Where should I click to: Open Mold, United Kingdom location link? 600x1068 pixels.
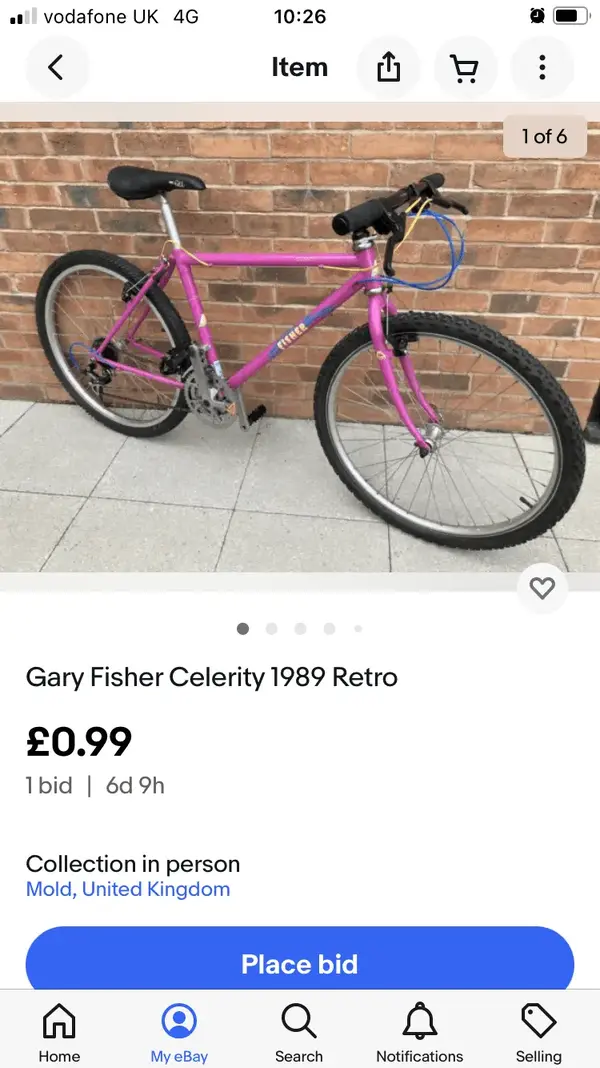point(128,889)
